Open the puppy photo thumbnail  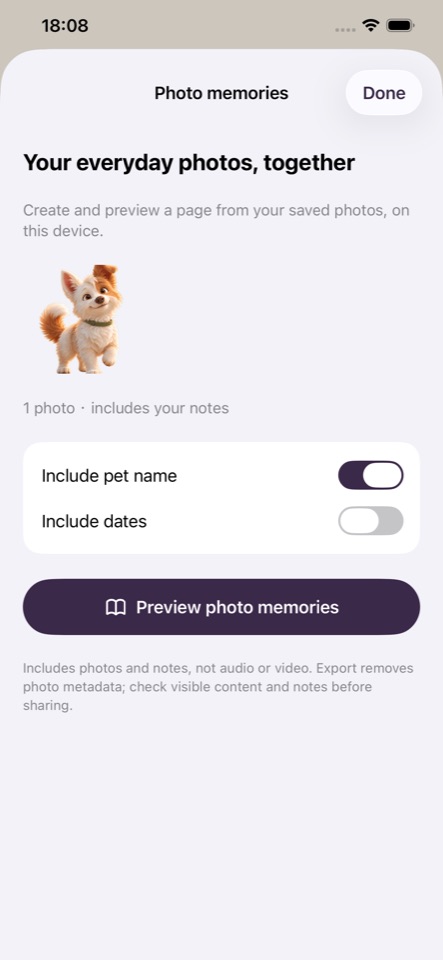pos(80,319)
